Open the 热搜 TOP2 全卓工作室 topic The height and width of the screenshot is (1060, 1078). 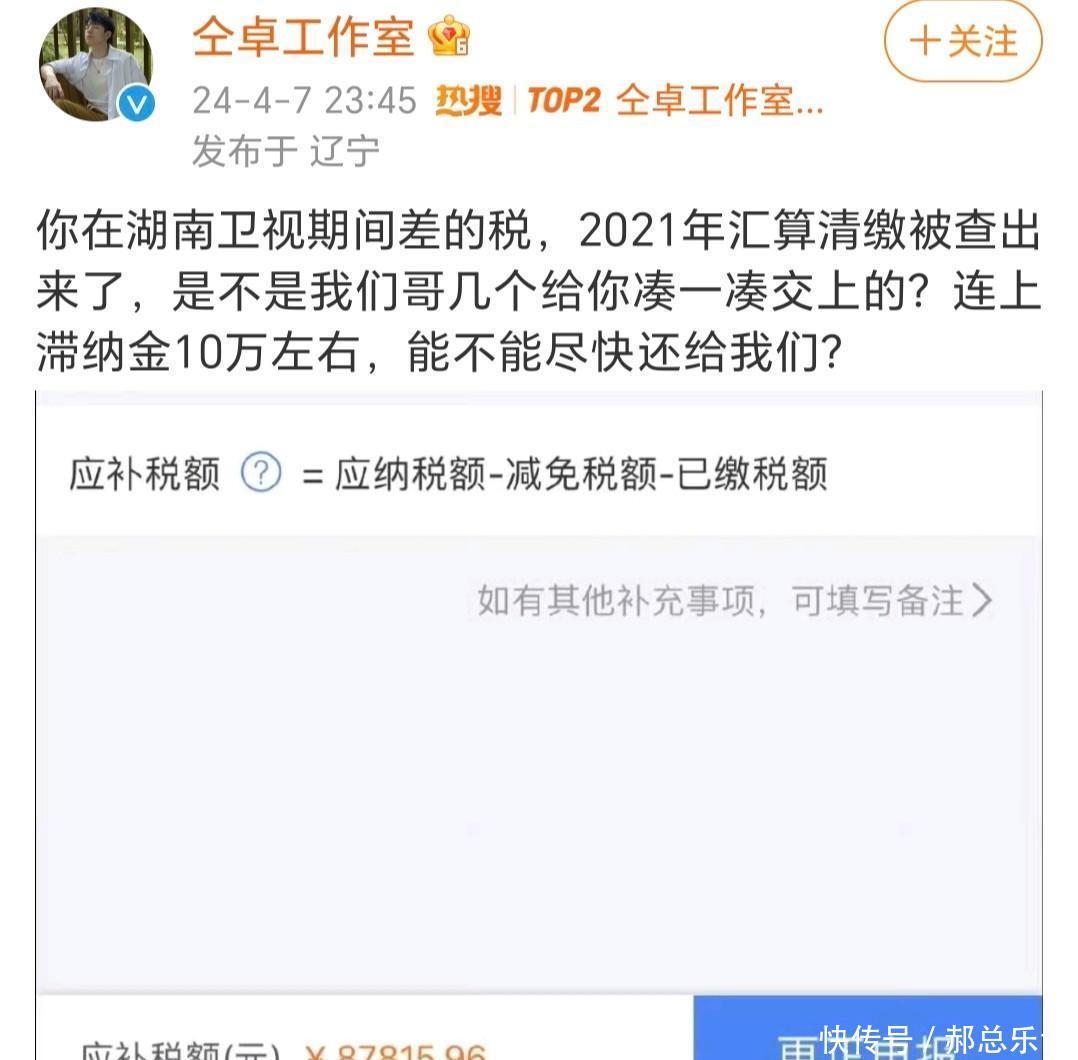click(x=630, y=100)
